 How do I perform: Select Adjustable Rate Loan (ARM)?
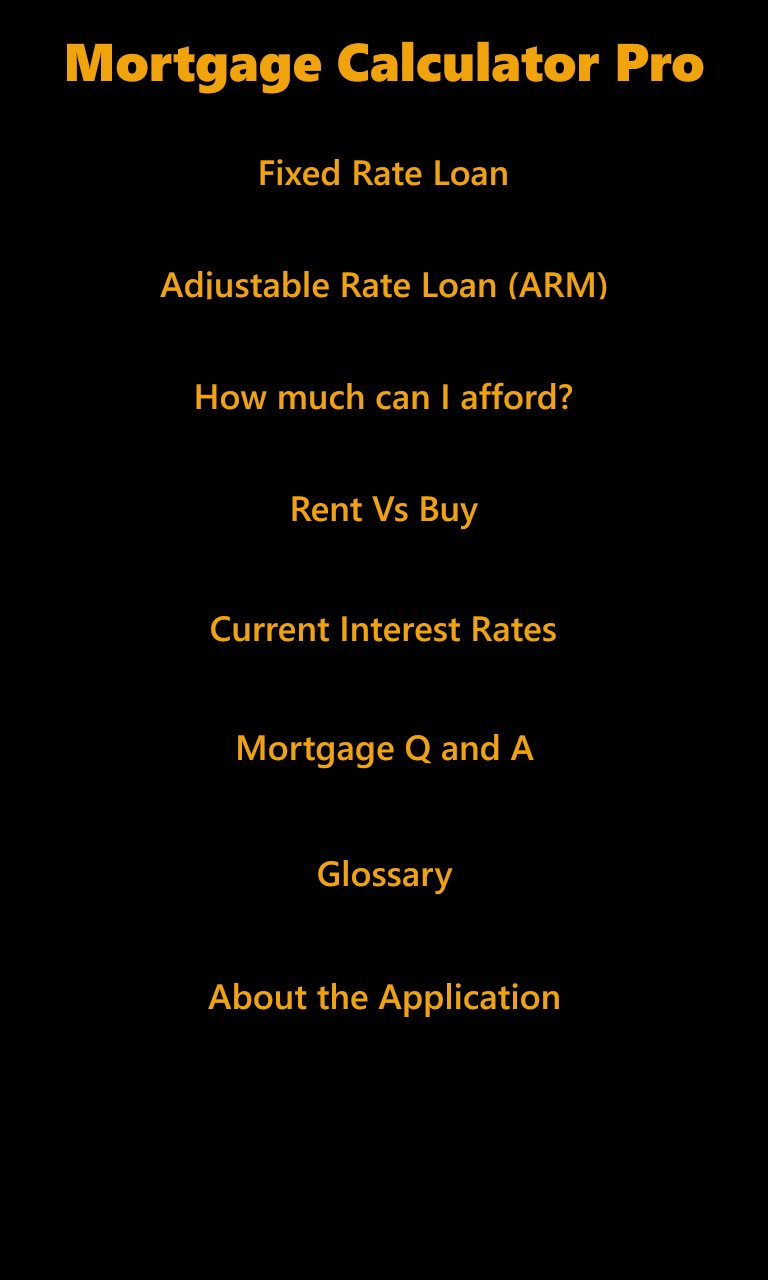[x=384, y=285]
